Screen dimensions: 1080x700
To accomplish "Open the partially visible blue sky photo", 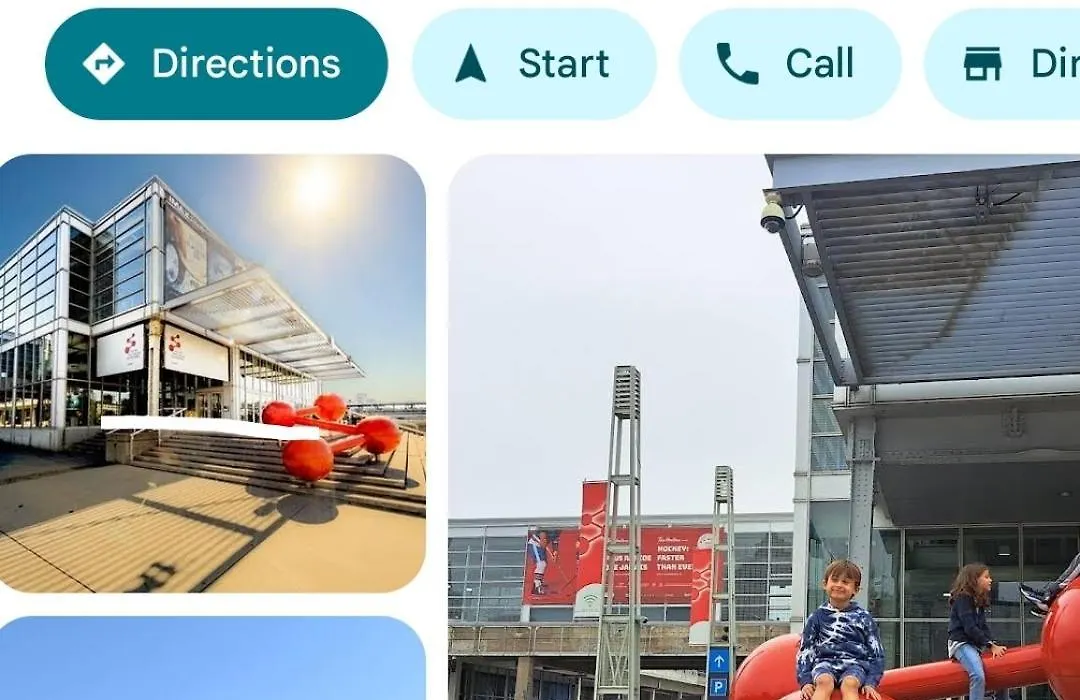I will click(212, 660).
